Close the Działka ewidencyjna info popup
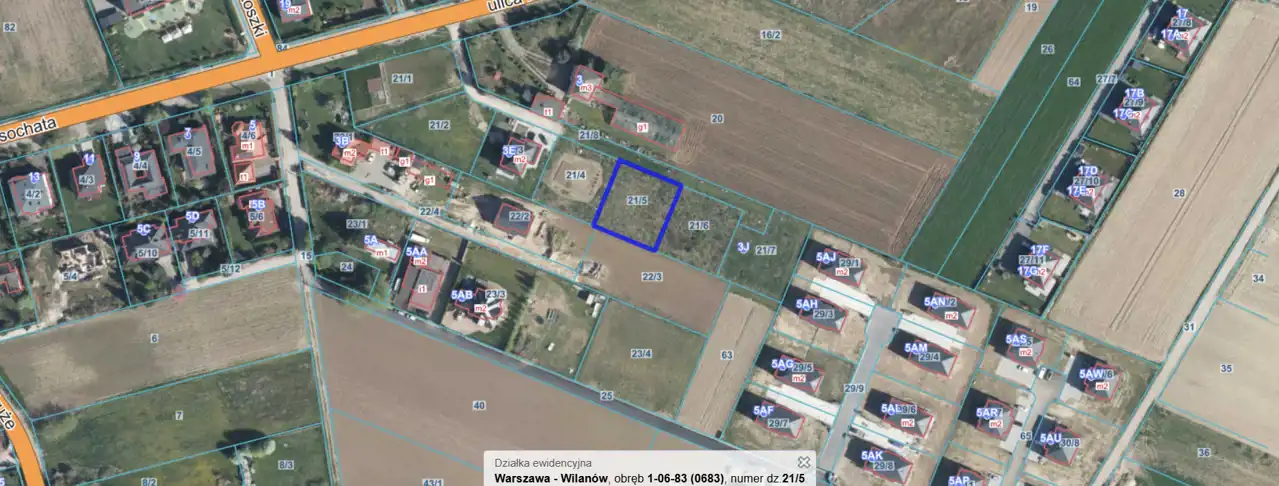This screenshot has width=1279, height=486. coord(803,462)
